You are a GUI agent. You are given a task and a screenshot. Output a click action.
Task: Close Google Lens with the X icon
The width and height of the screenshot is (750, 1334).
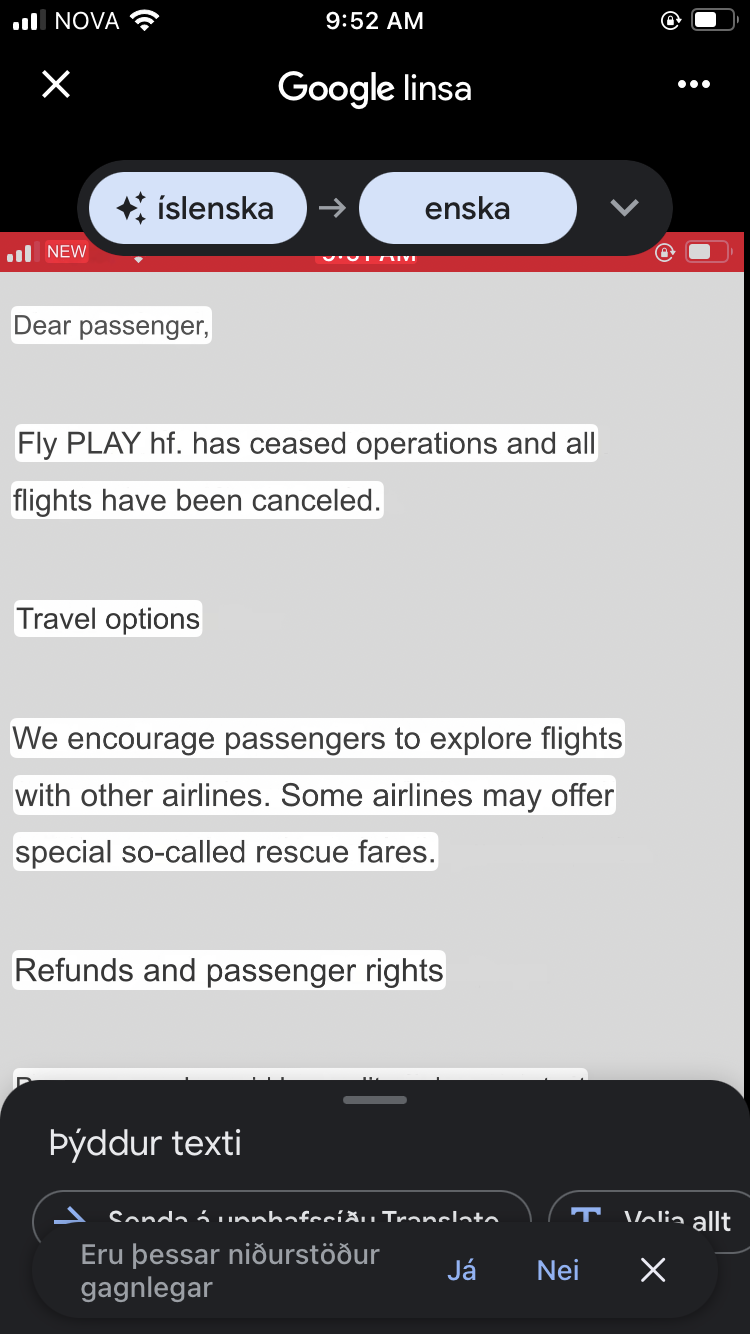tap(56, 85)
